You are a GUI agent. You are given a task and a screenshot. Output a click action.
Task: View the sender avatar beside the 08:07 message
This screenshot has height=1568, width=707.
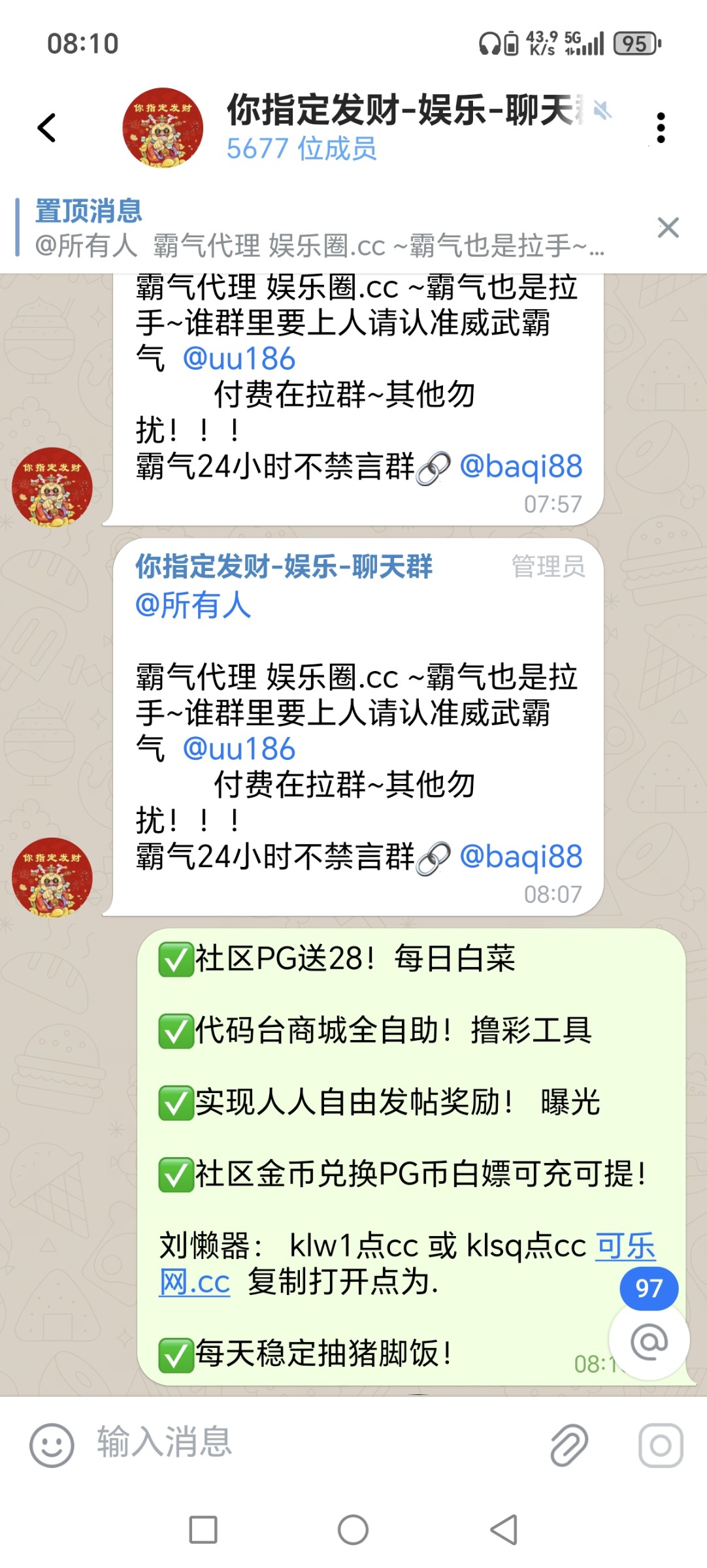pos(52,877)
